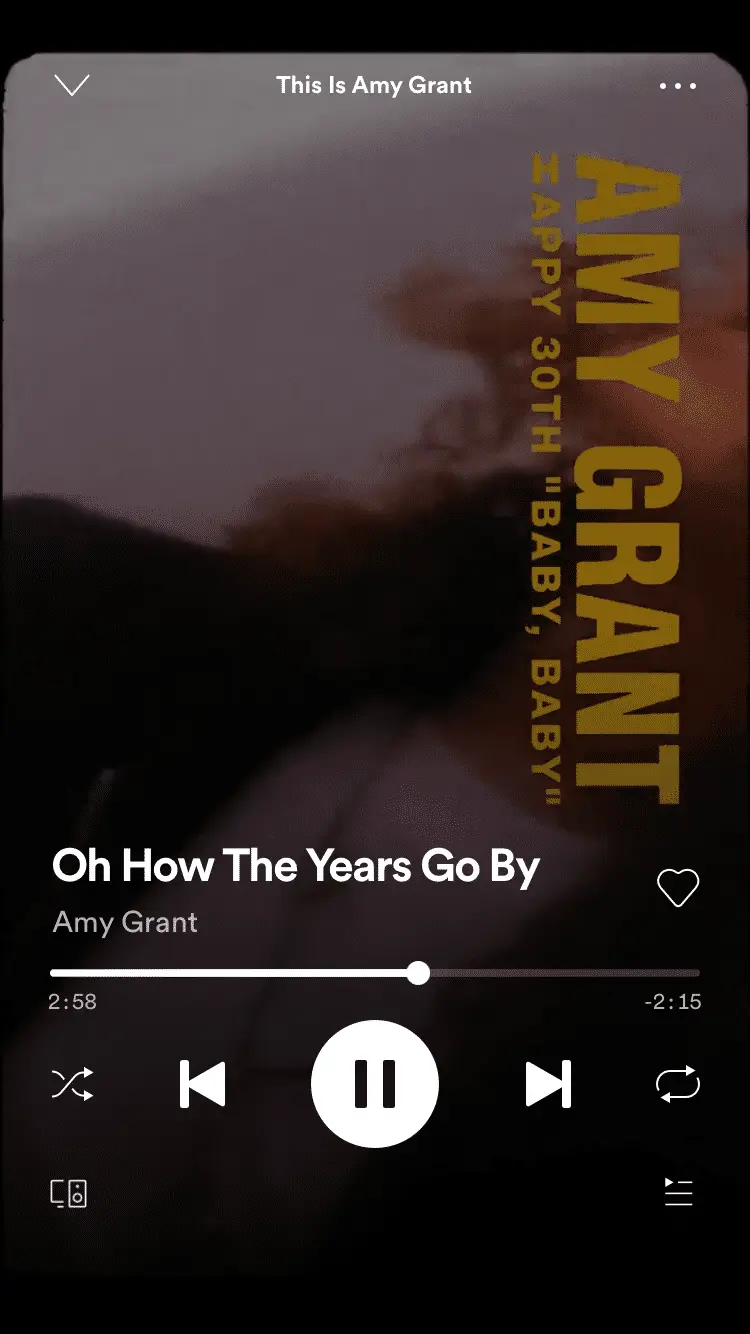Image resolution: width=750 pixels, height=1334 pixels.
Task: View the play queue
Action: 678,1192
